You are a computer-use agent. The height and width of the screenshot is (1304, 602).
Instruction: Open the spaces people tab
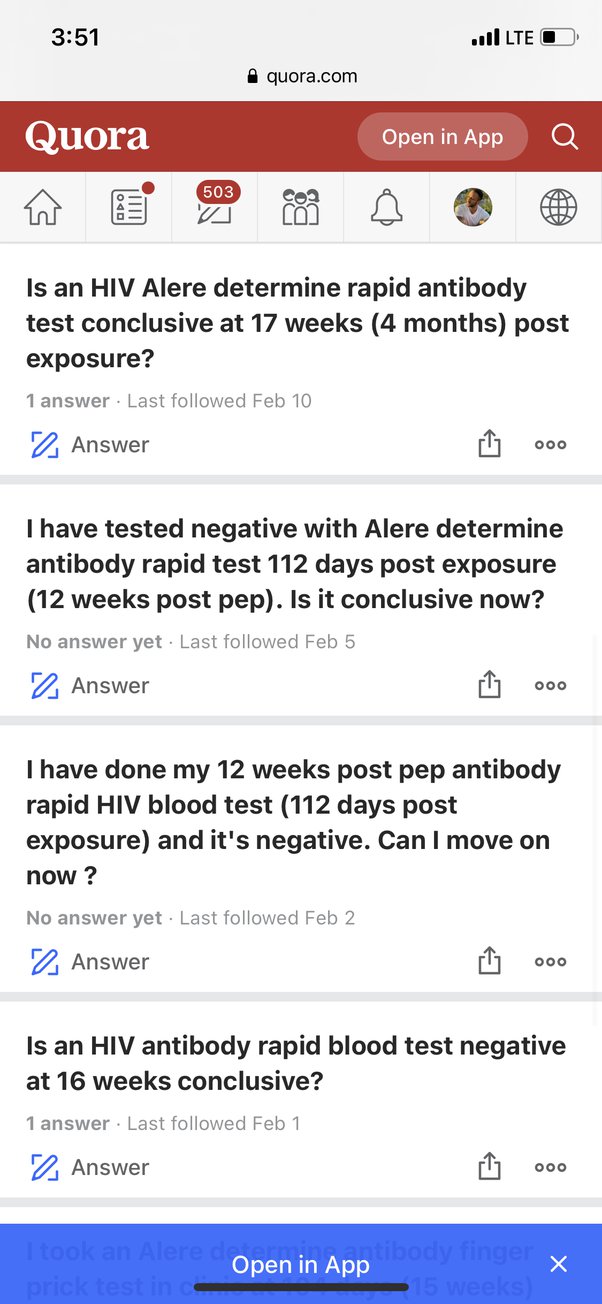[300, 208]
